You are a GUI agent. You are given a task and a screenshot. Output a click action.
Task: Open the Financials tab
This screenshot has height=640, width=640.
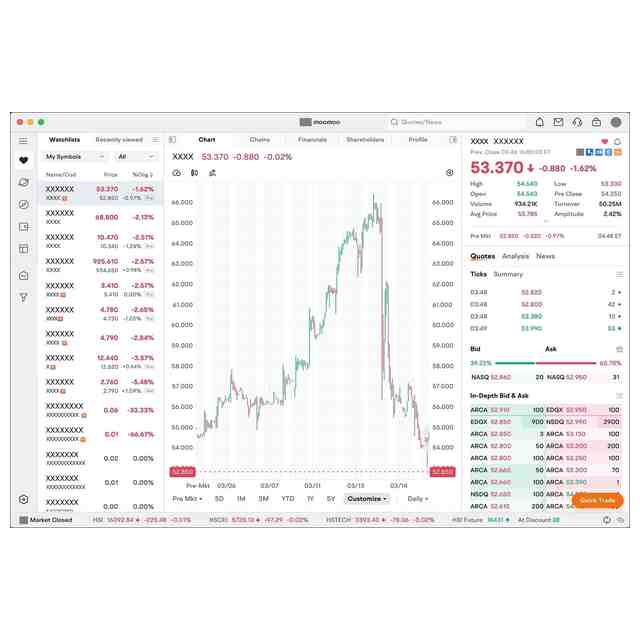(x=312, y=140)
